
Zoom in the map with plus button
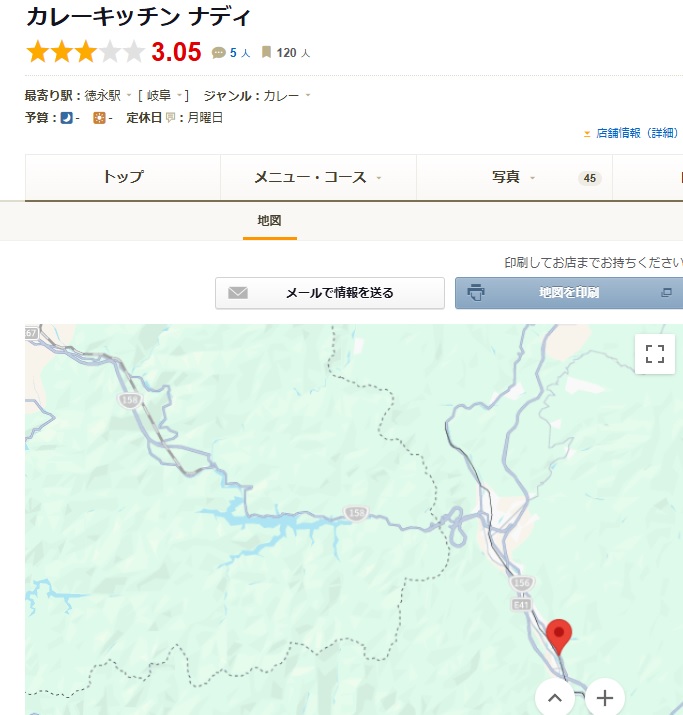605,698
